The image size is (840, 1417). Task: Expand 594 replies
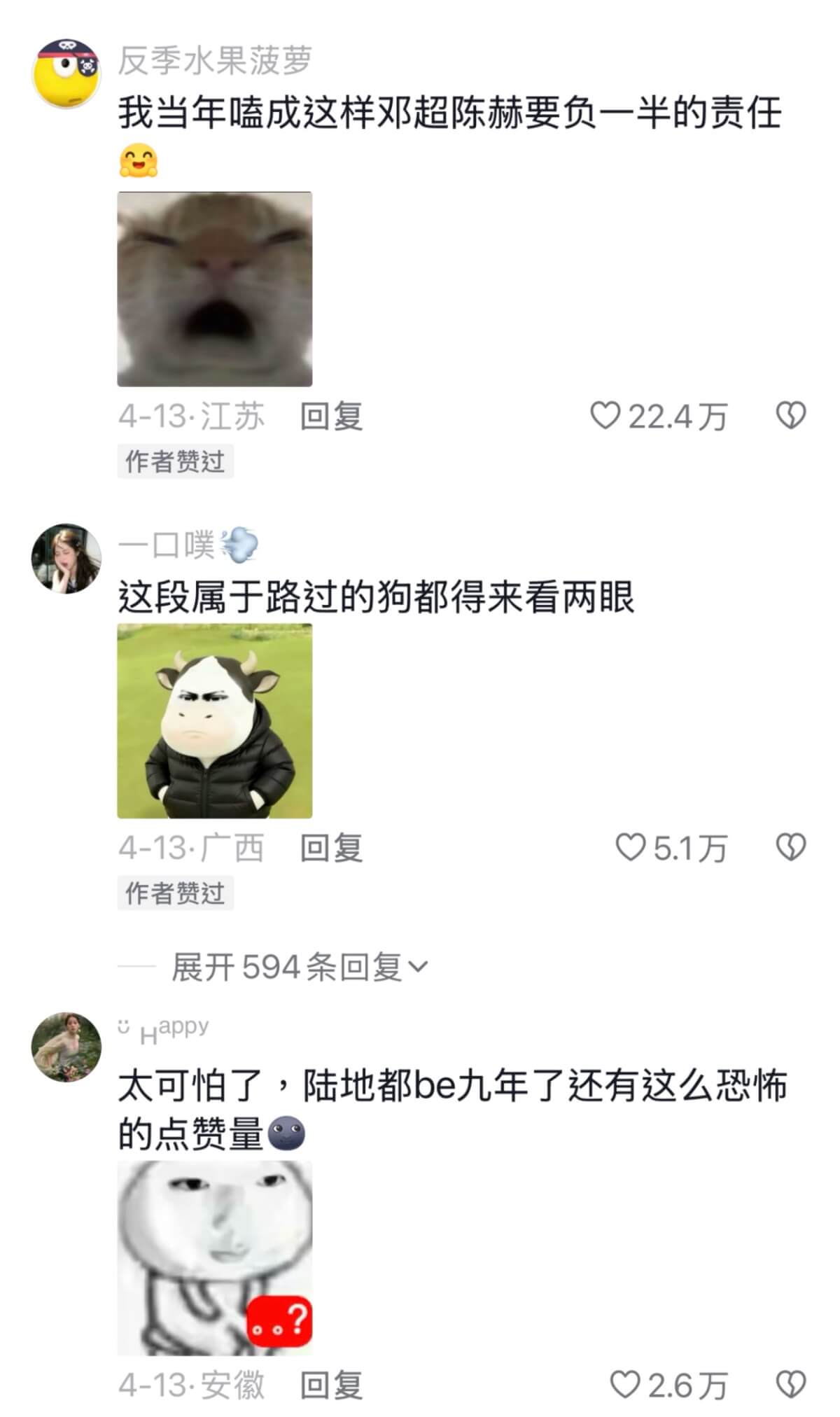click(x=299, y=968)
